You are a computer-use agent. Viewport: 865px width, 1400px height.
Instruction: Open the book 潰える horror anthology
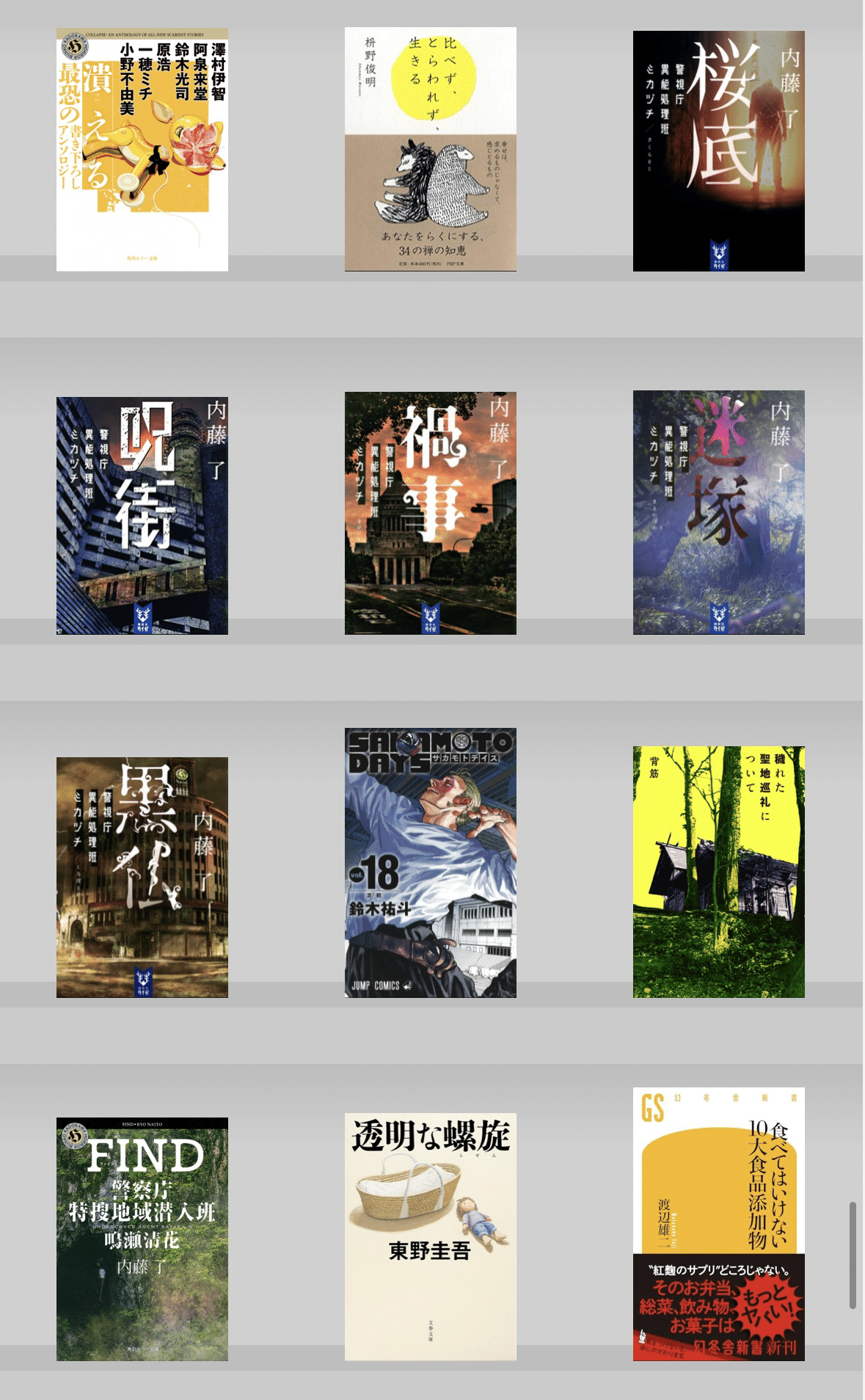coord(142,150)
